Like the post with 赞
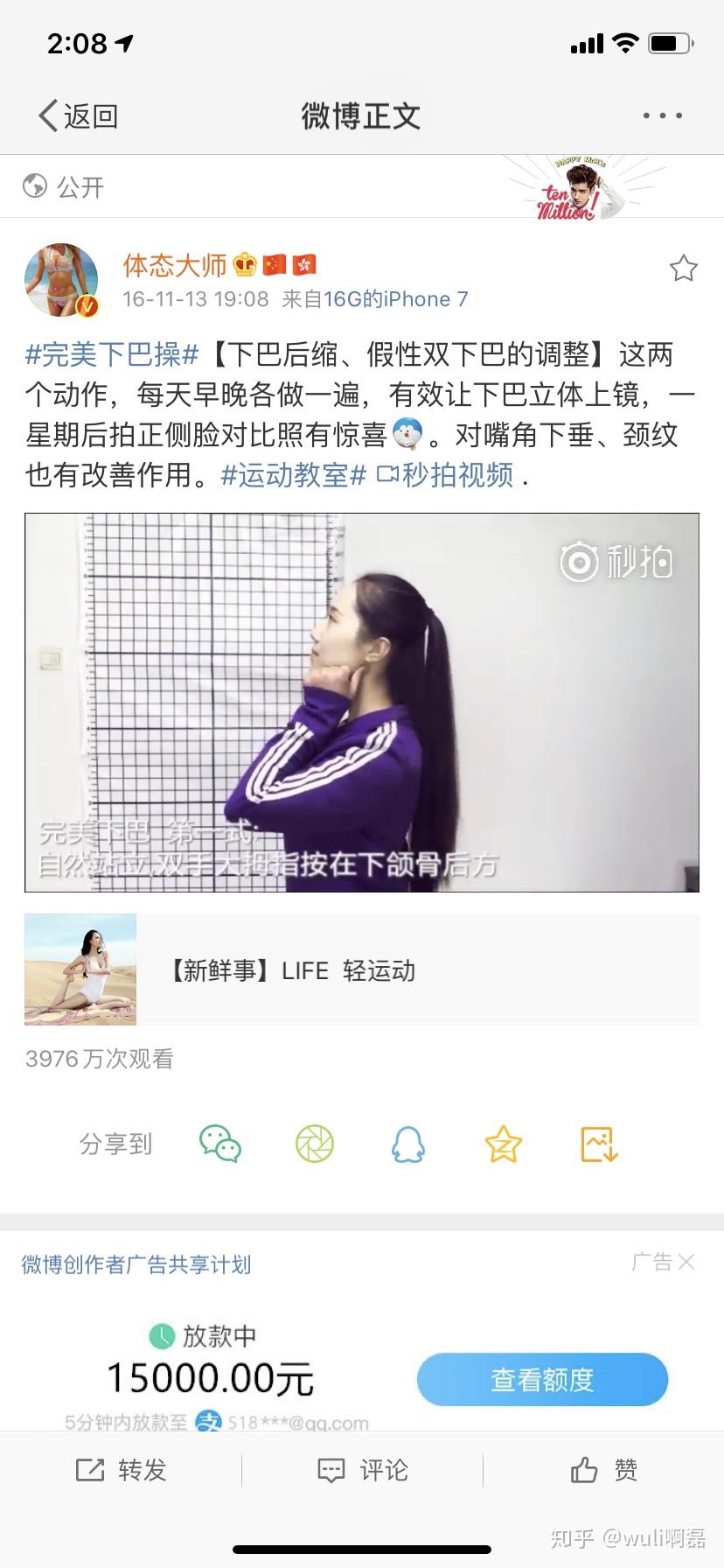 click(x=603, y=1470)
